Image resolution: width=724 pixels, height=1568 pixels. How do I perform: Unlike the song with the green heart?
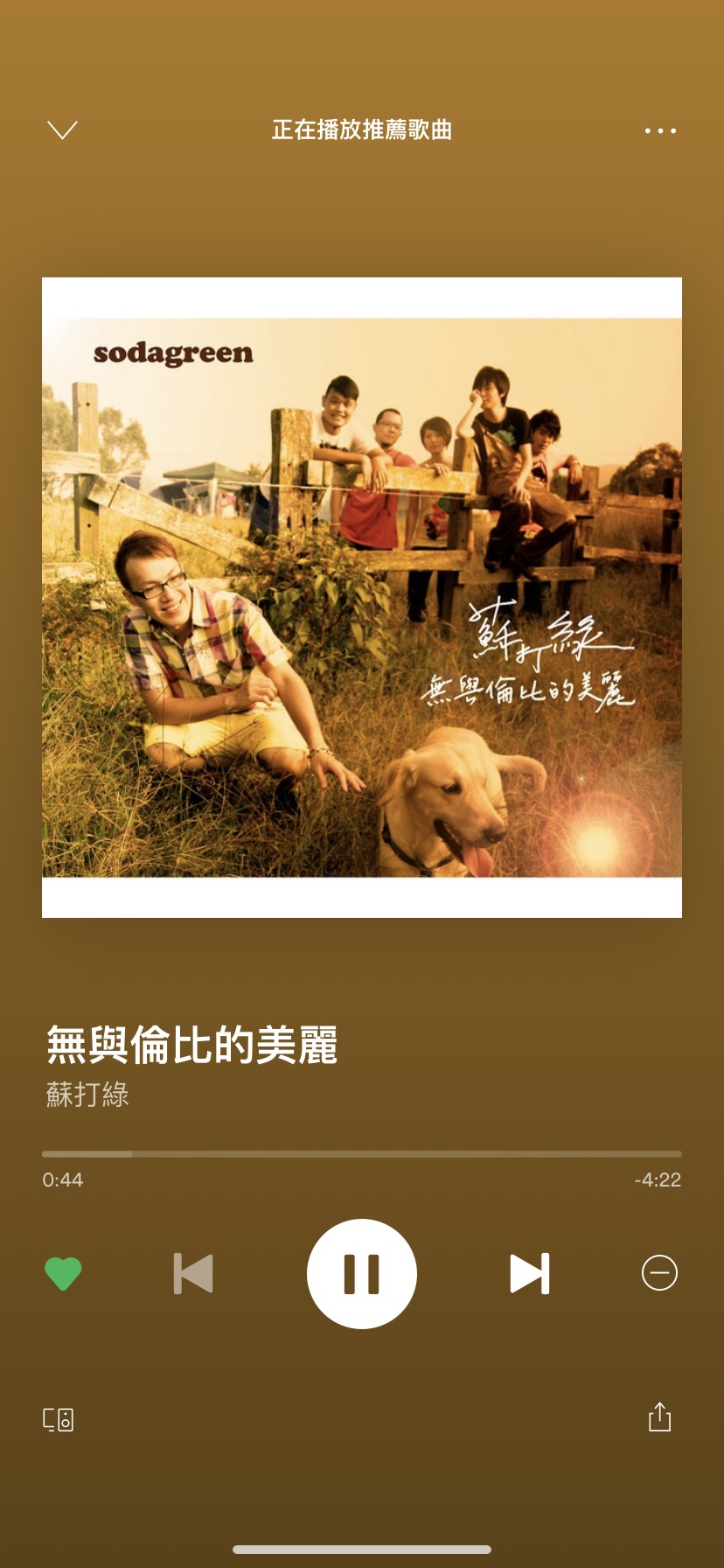63,1273
